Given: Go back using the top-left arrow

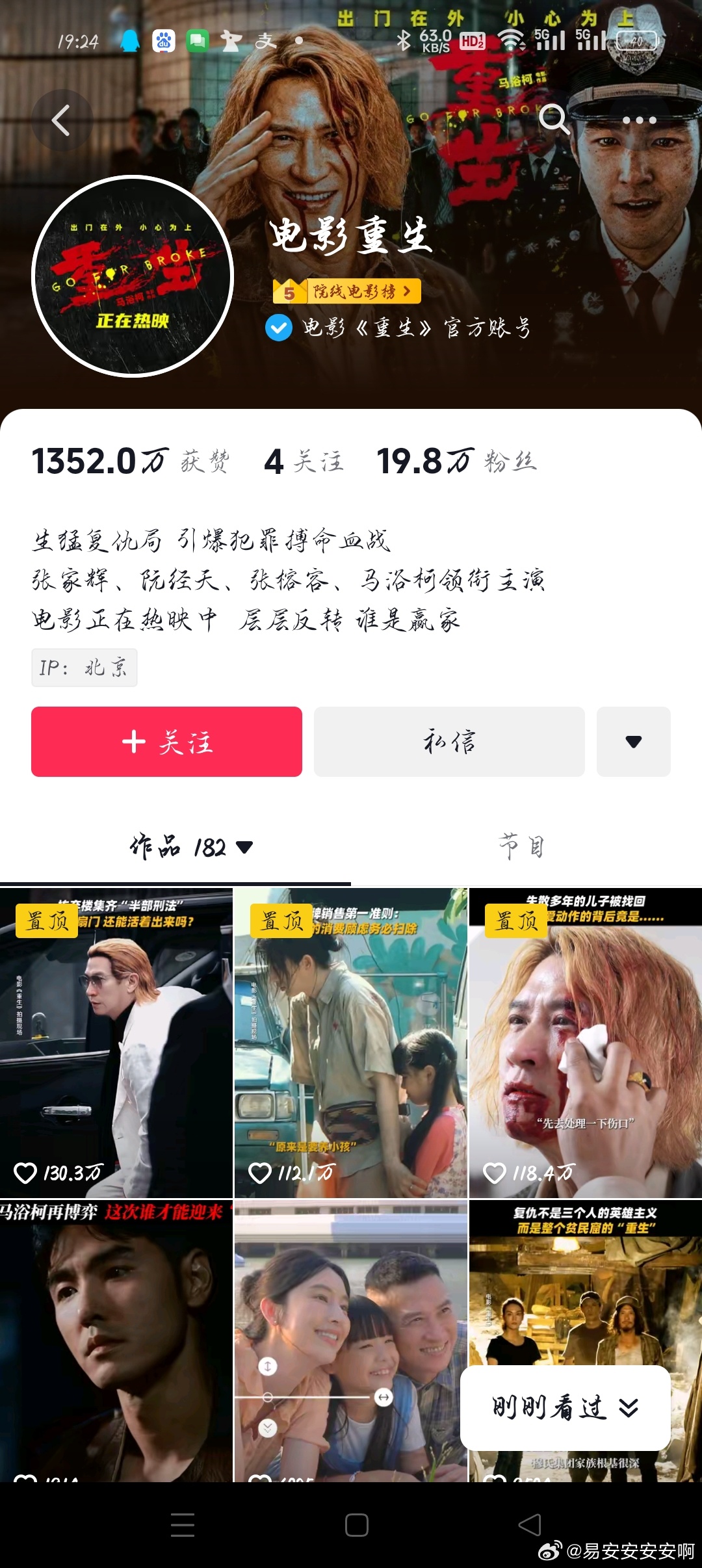Looking at the screenshot, I should pos(61,121).
